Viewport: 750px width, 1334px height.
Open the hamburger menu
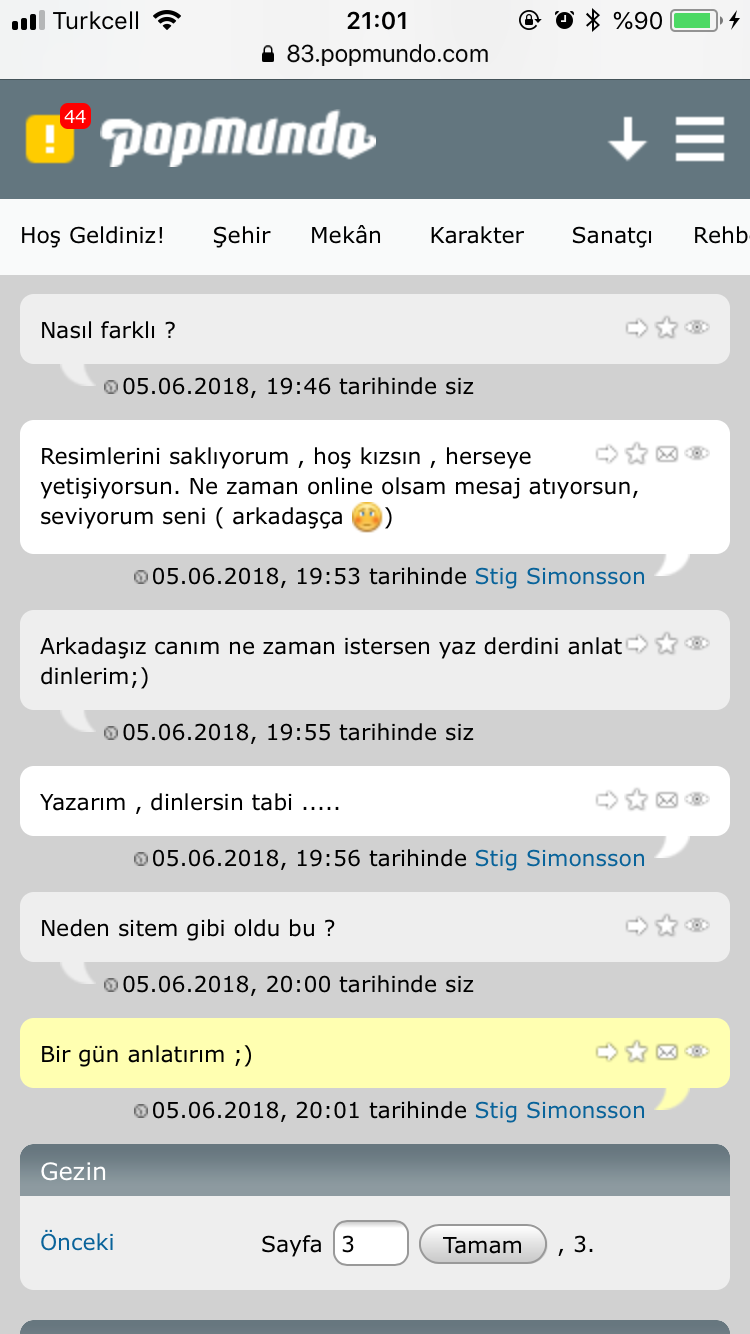(x=700, y=138)
